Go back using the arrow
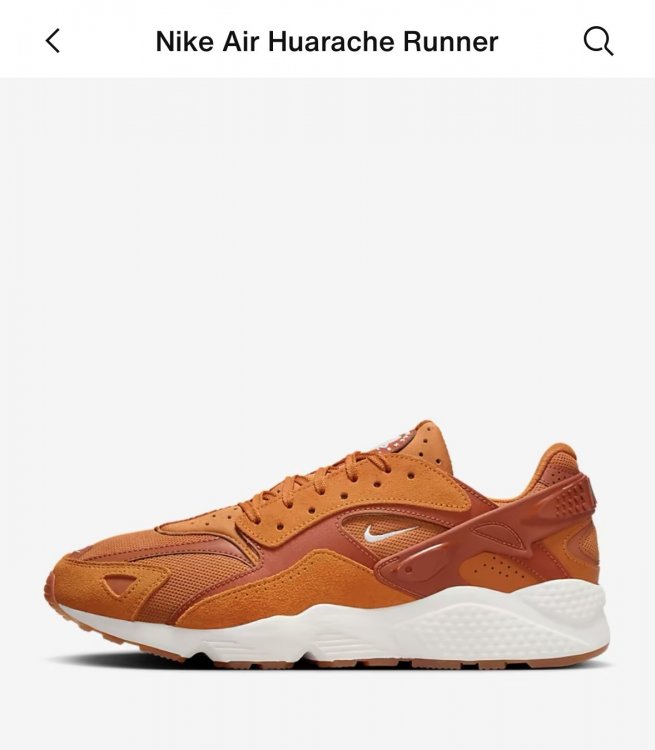655x750 pixels. point(53,41)
